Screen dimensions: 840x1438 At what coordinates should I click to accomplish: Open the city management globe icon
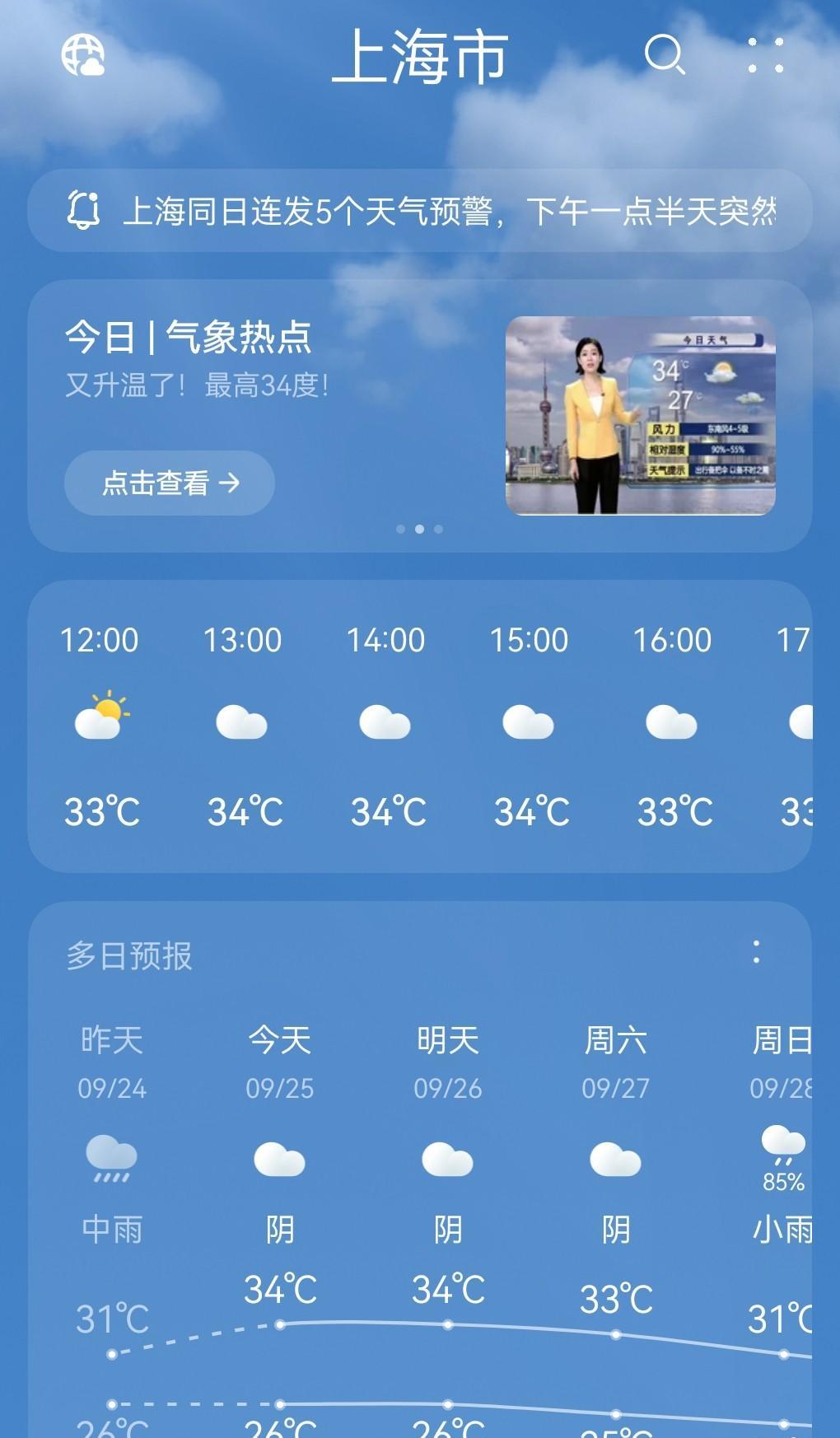pos(83,55)
